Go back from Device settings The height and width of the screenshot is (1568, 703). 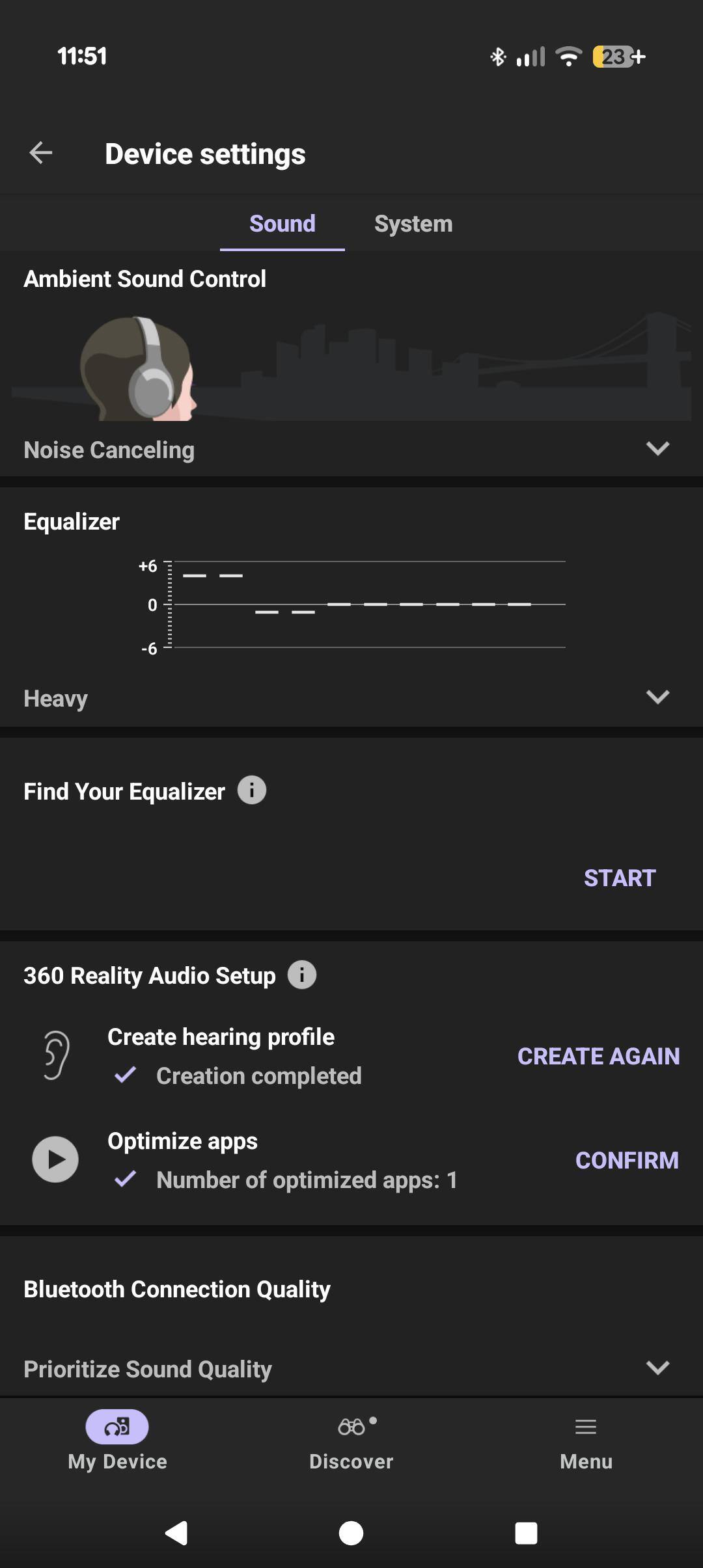point(40,154)
